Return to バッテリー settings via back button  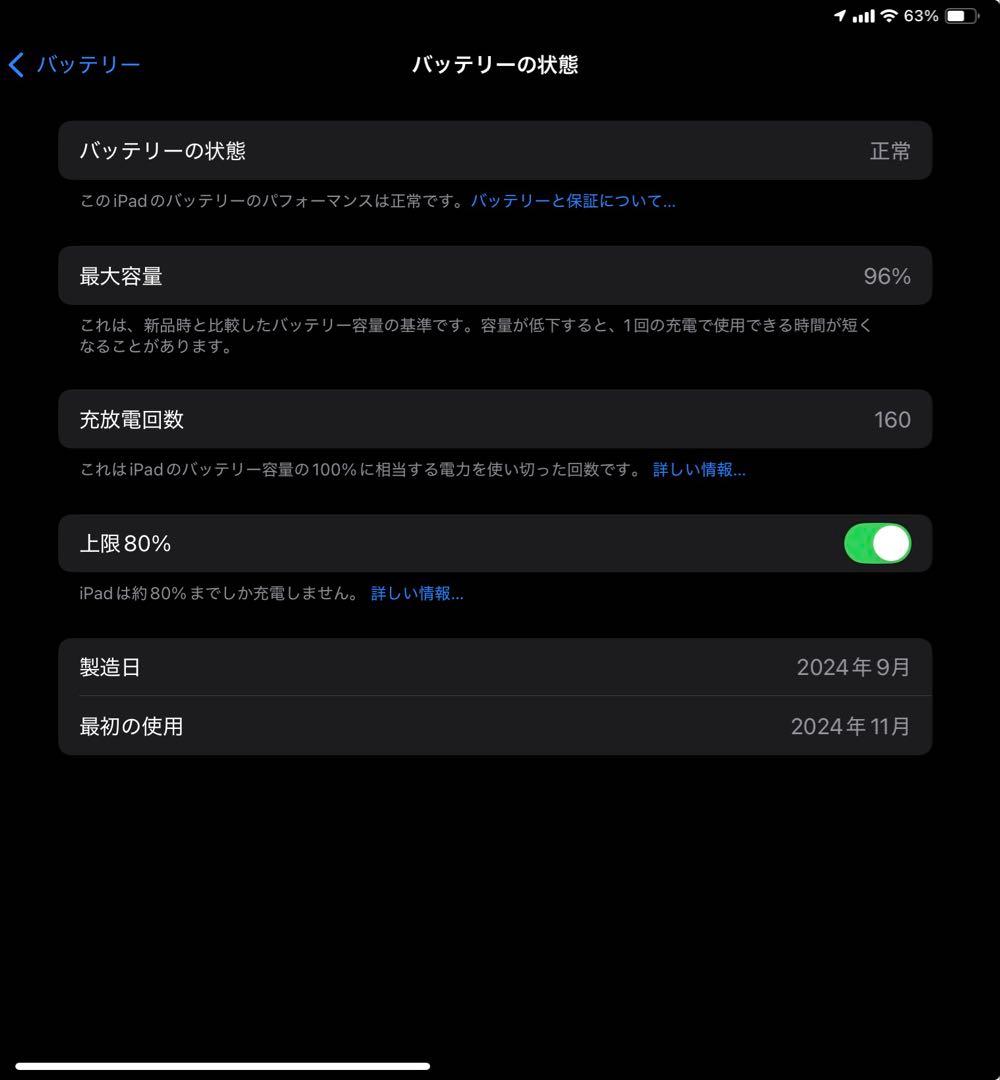(x=70, y=64)
